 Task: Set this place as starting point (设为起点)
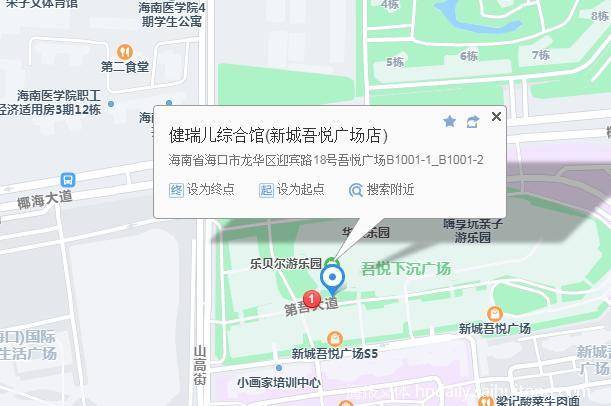(x=292, y=190)
